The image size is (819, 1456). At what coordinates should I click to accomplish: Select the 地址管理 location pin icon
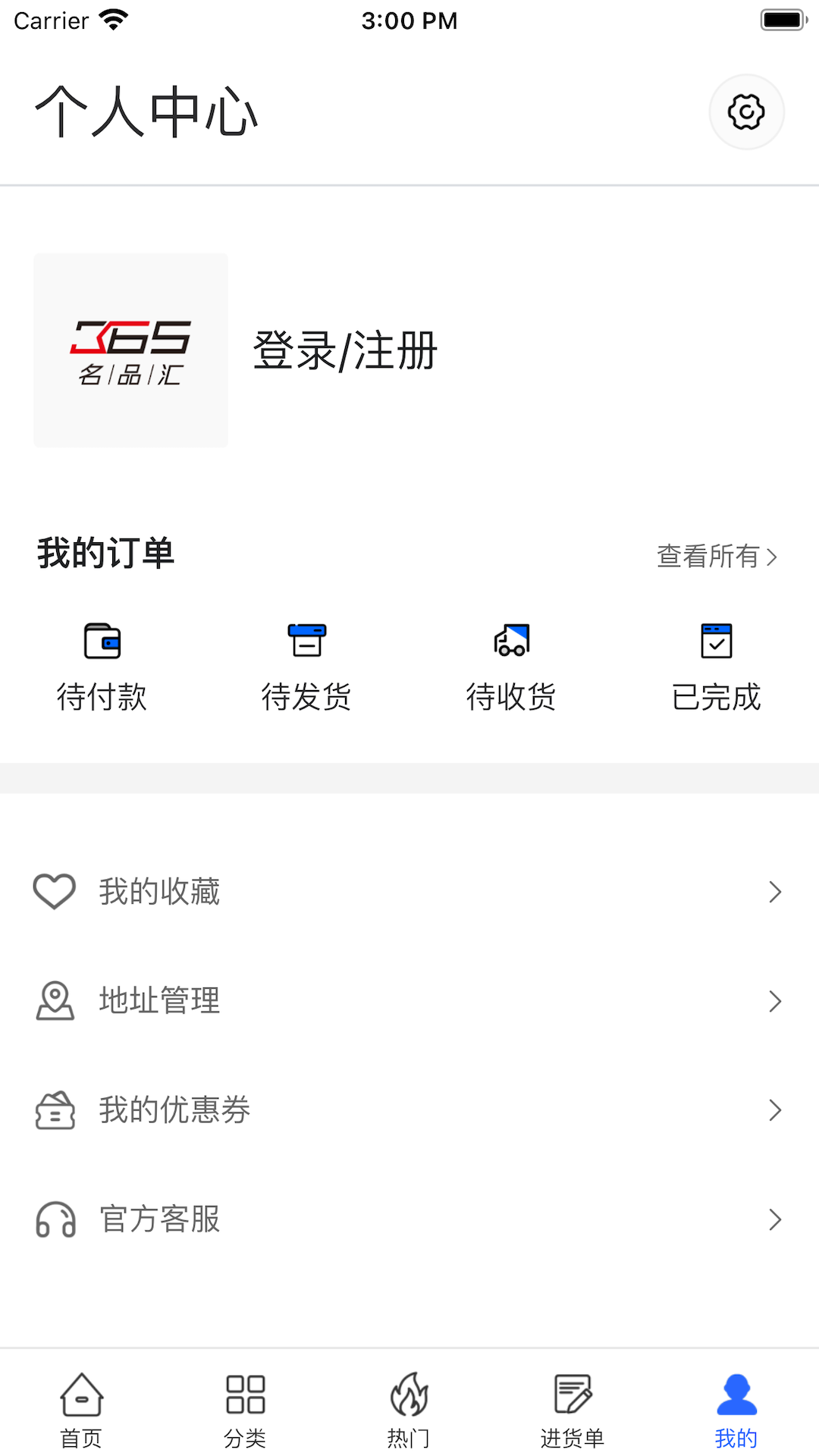point(53,1001)
